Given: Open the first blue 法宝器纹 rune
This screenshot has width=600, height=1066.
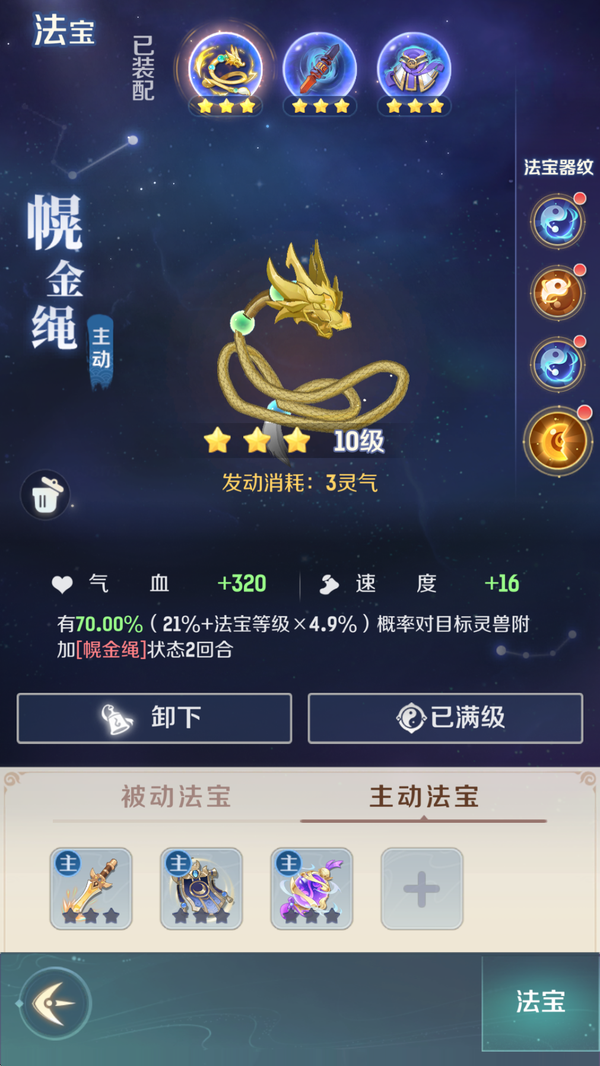Looking at the screenshot, I should coord(556,220).
